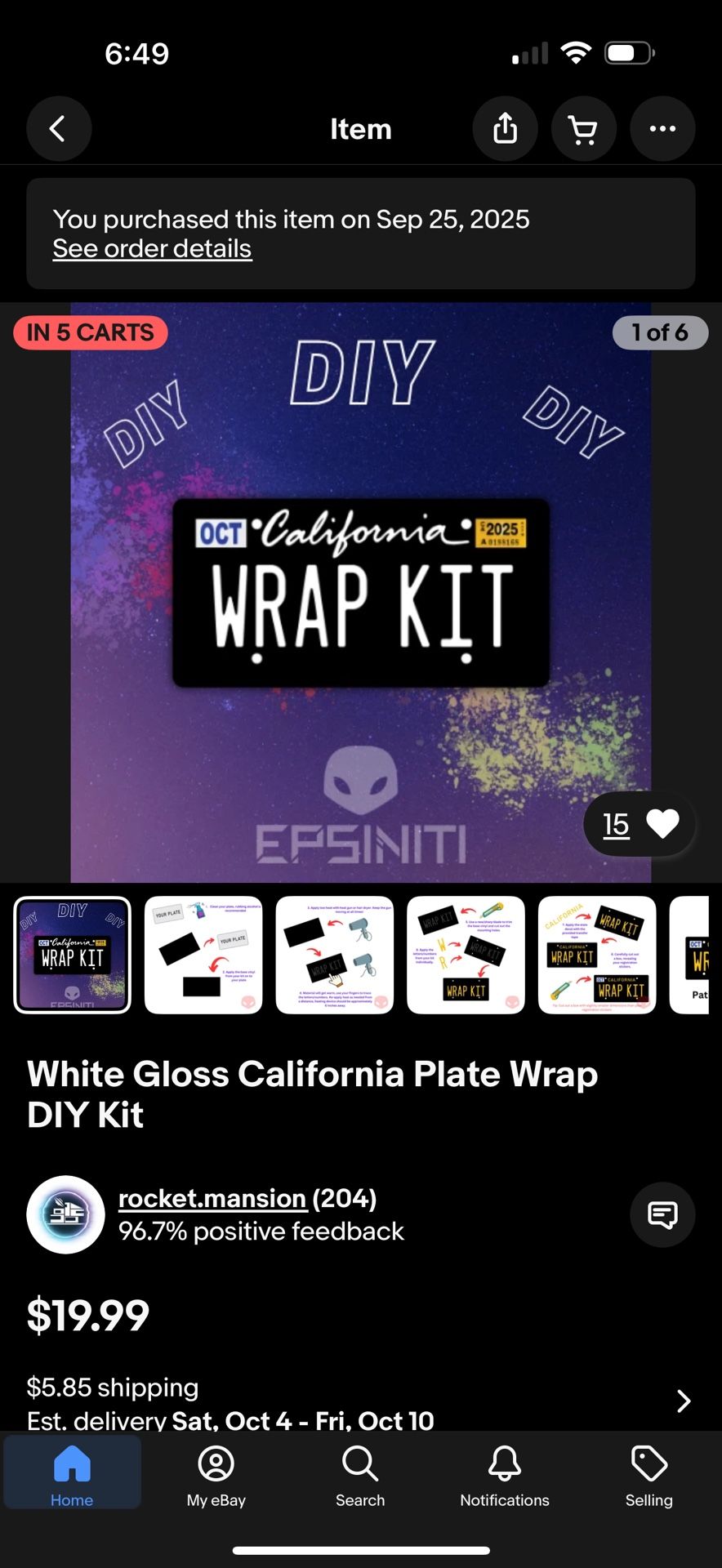Add item to watchlist via heart
The width and height of the screenshot is (722, 1568).
point(662,824)
